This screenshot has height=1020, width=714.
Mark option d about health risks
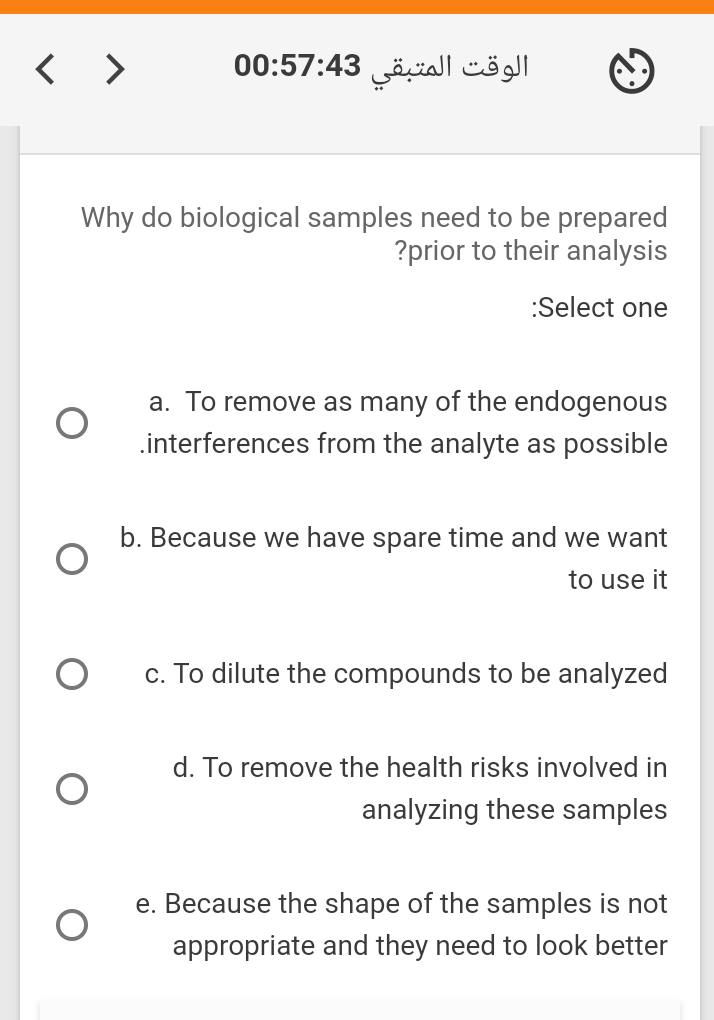[x=71, y=789]
